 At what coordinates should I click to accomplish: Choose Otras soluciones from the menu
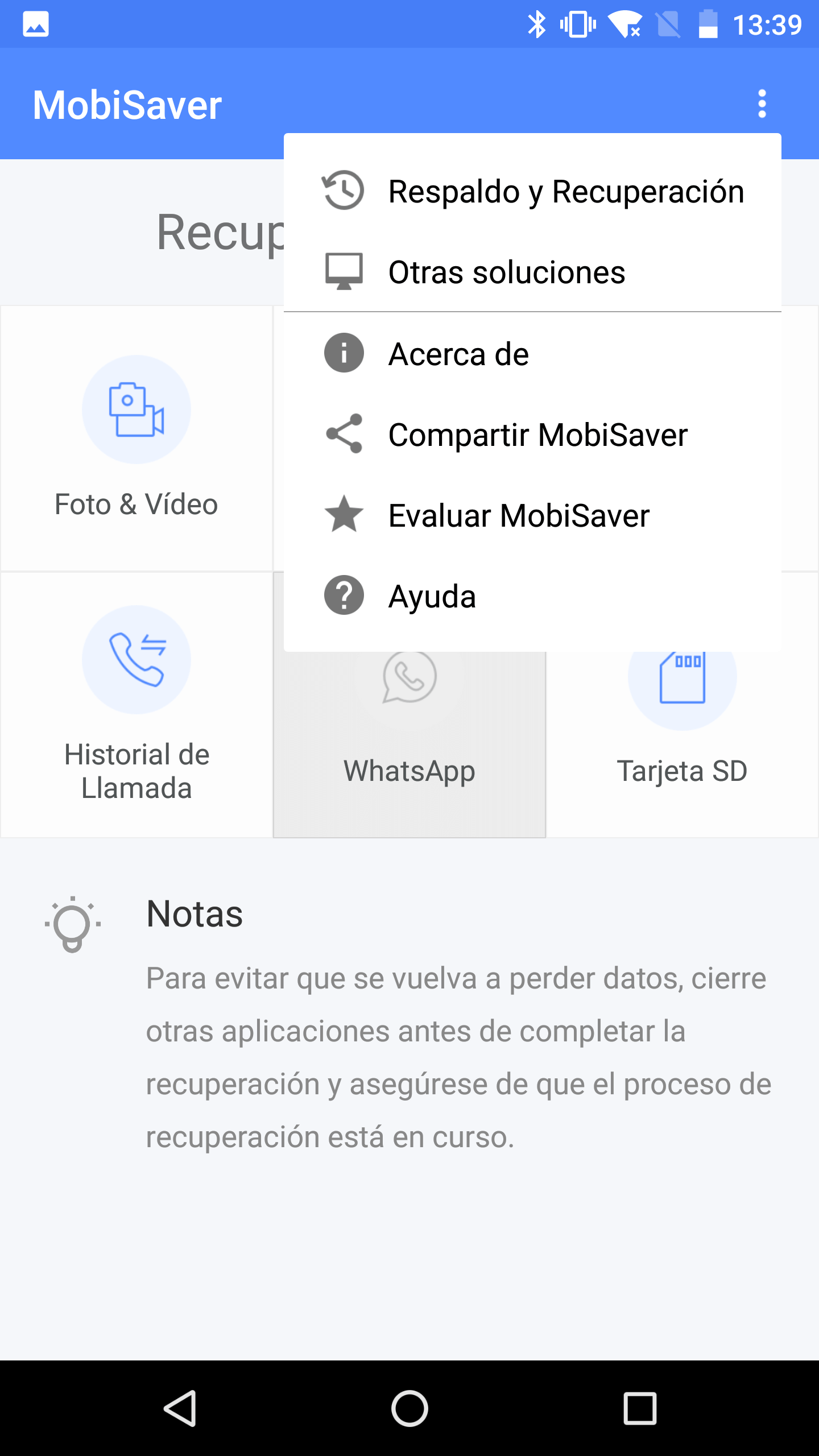tap(506, 272)
